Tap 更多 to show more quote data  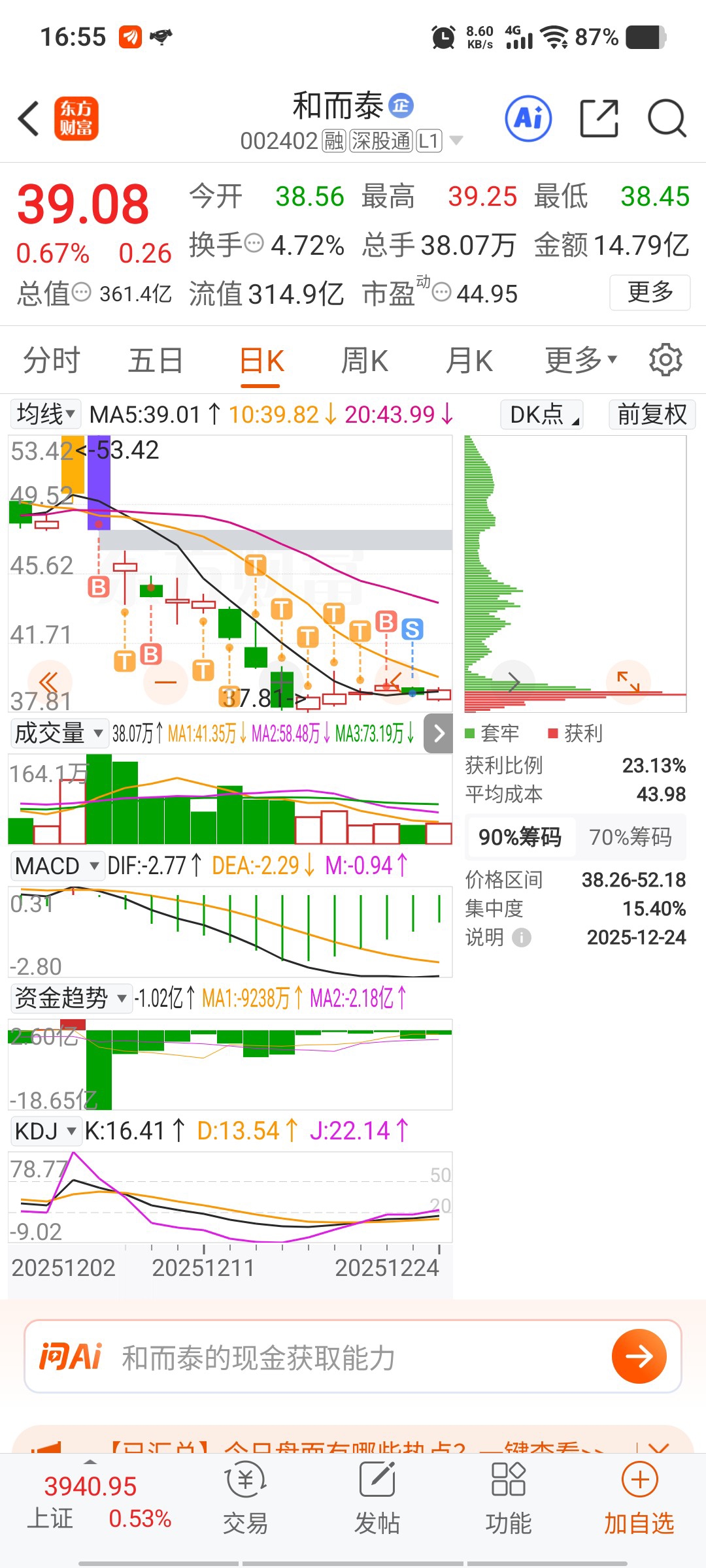pos(649,292)
